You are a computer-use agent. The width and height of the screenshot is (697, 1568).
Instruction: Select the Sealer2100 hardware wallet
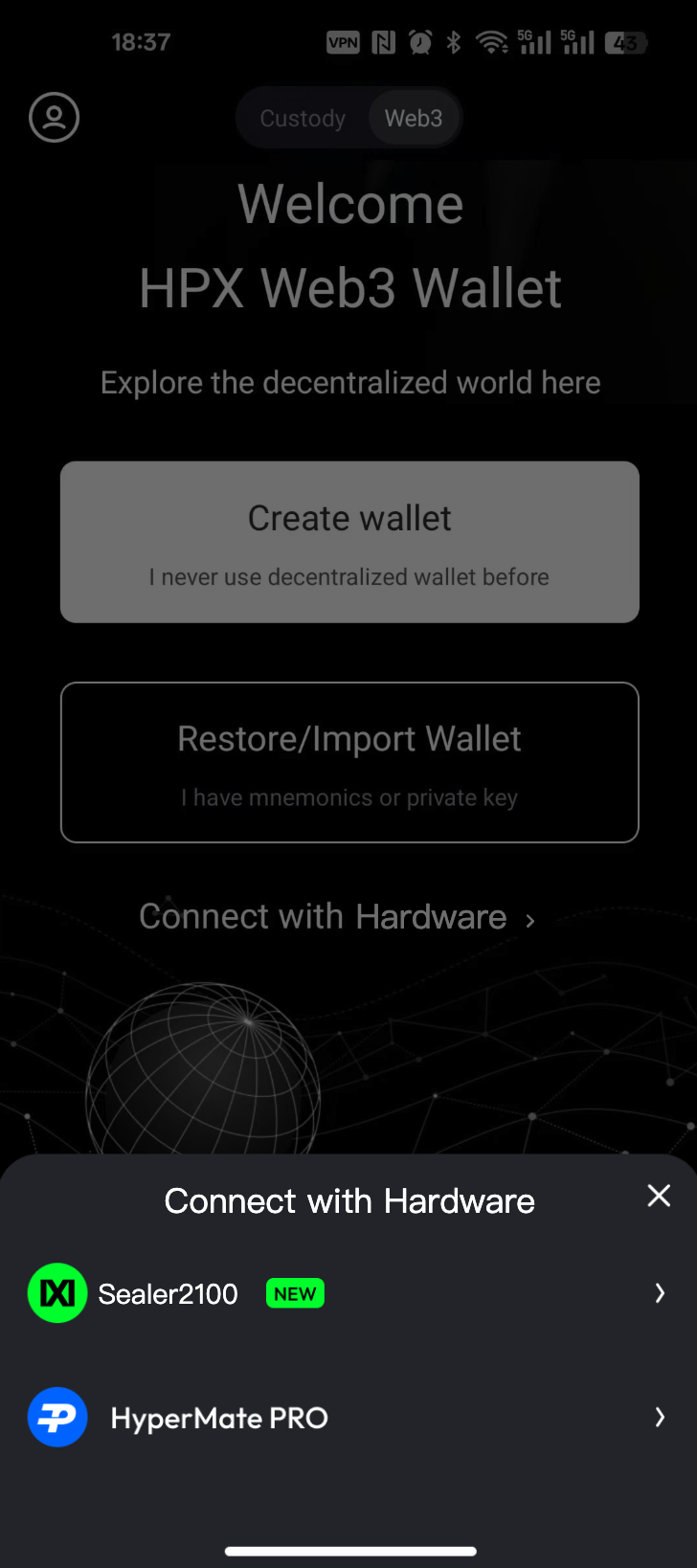click(x=348, y=1293)
